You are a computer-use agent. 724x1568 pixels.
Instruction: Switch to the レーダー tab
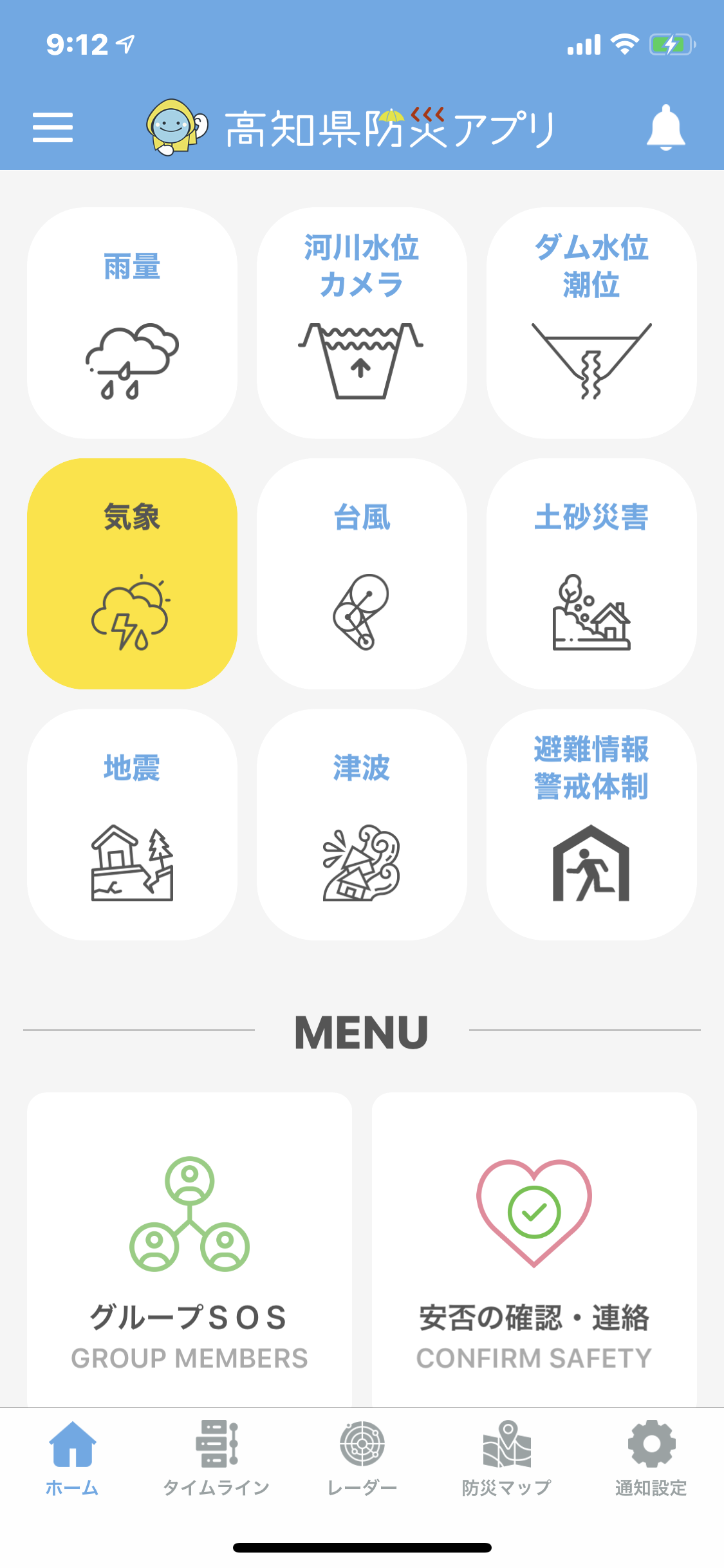[x=362, y=1459]
